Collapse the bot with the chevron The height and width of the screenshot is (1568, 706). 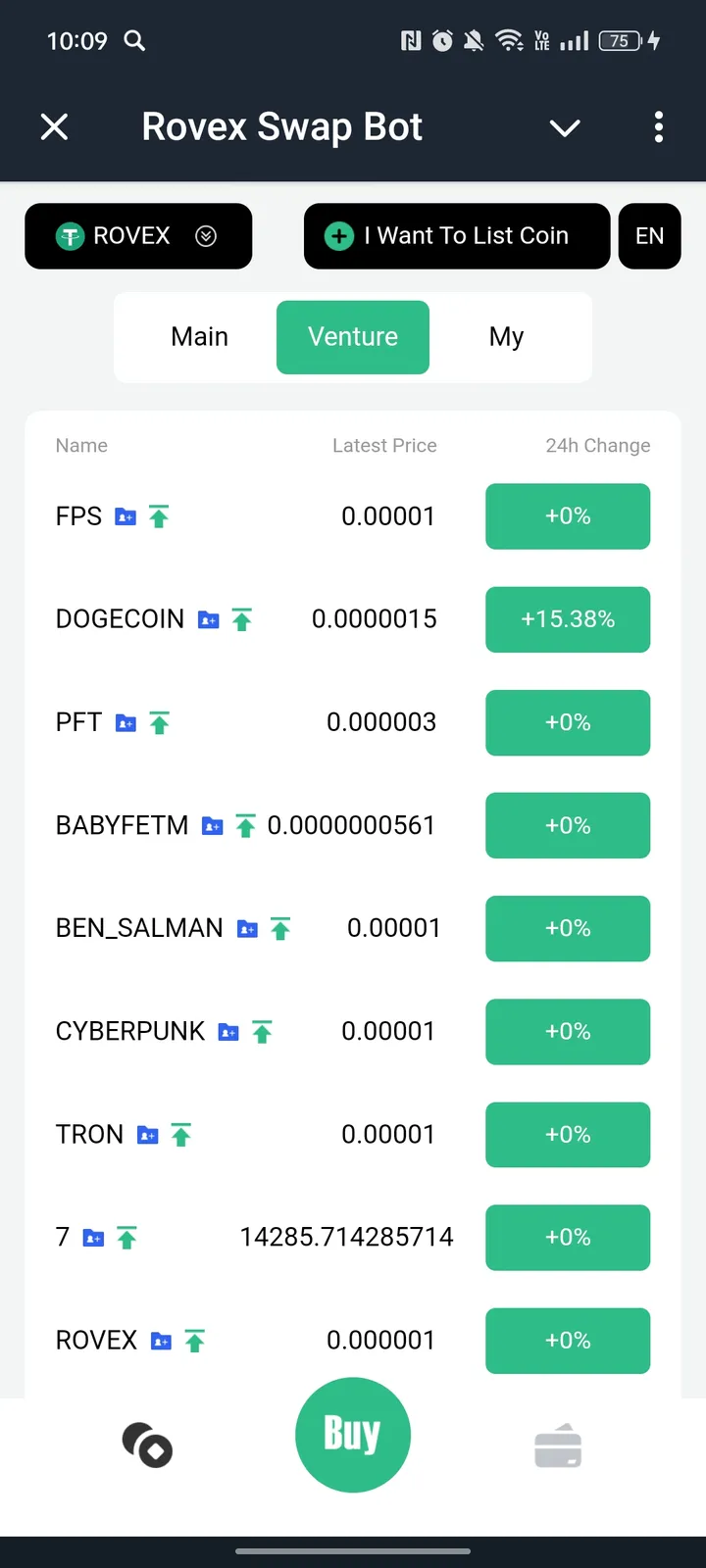tap(565, 127)
